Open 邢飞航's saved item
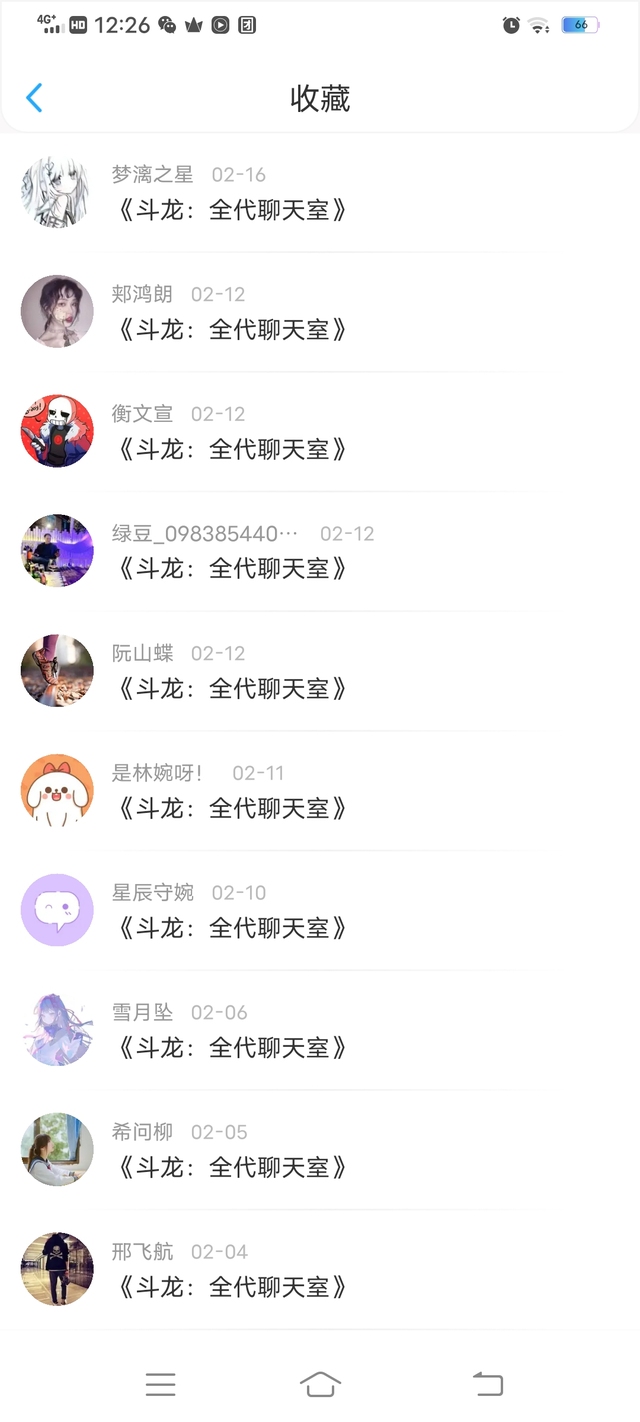Image resolution: width=640 pixels, height=1422 pixels. pos(320,1269)
